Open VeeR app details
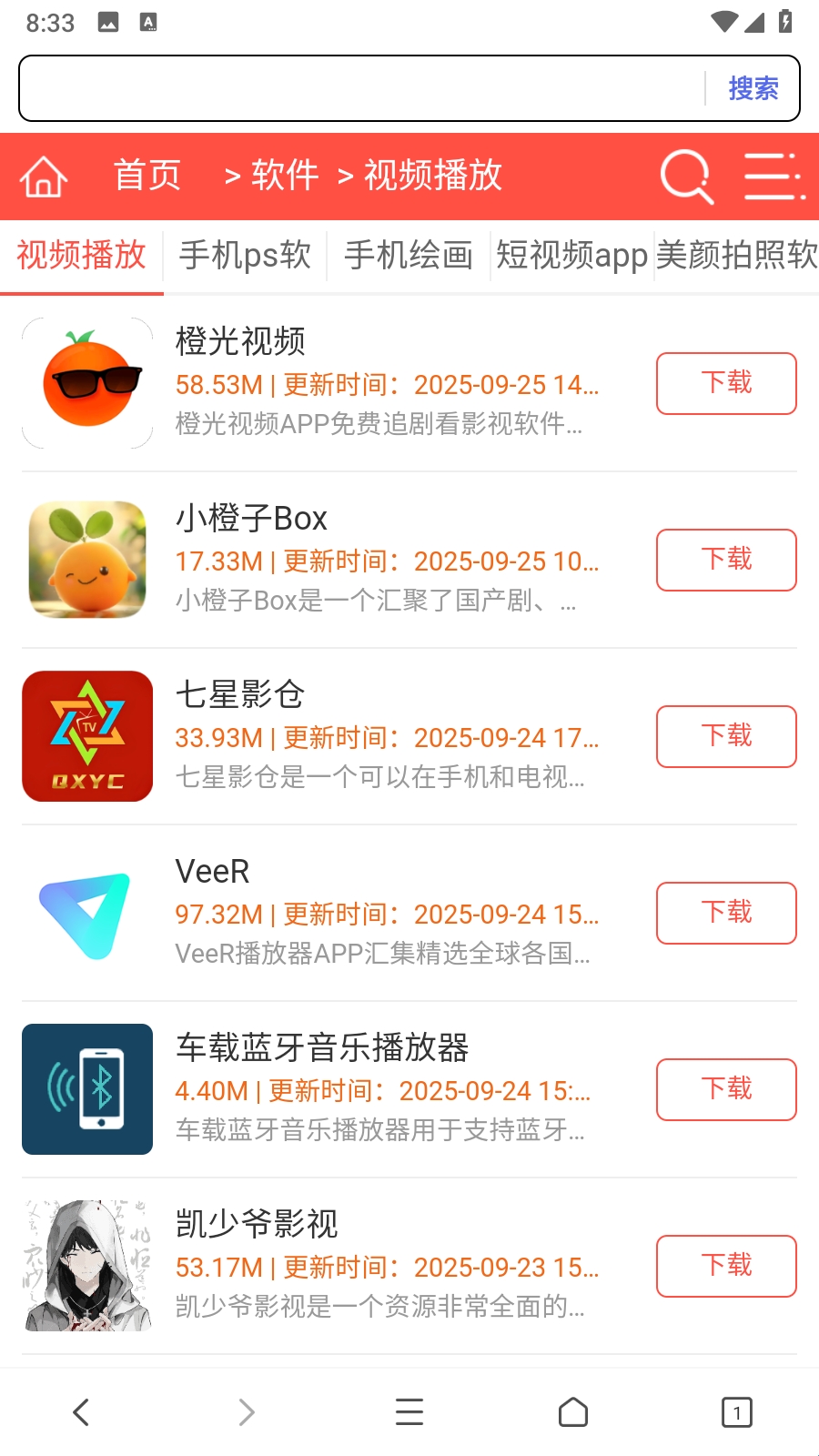Image resolution: width=819 pixels, height=1456 pixels. pos(213,871)
